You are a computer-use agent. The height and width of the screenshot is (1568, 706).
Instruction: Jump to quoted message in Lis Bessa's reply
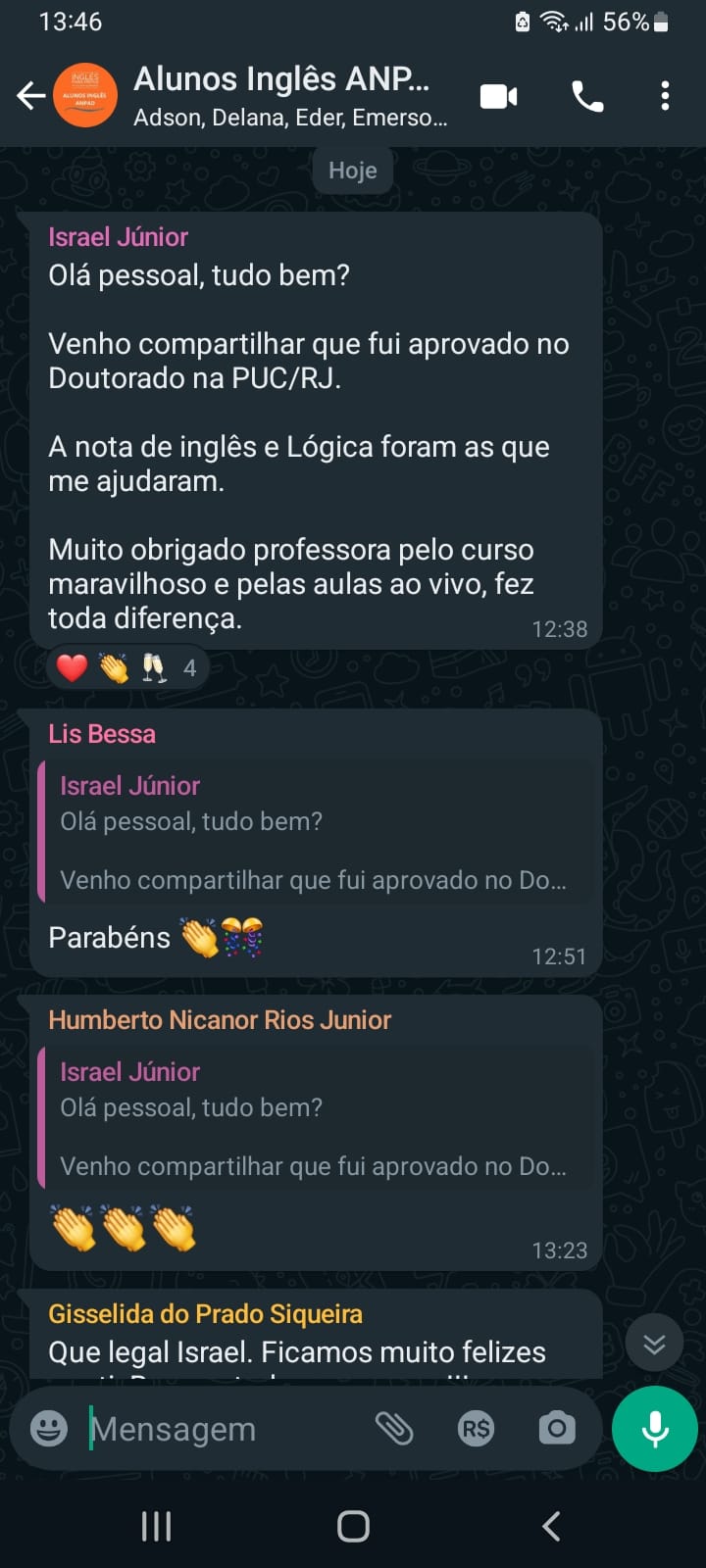click(x=316, y=831)
